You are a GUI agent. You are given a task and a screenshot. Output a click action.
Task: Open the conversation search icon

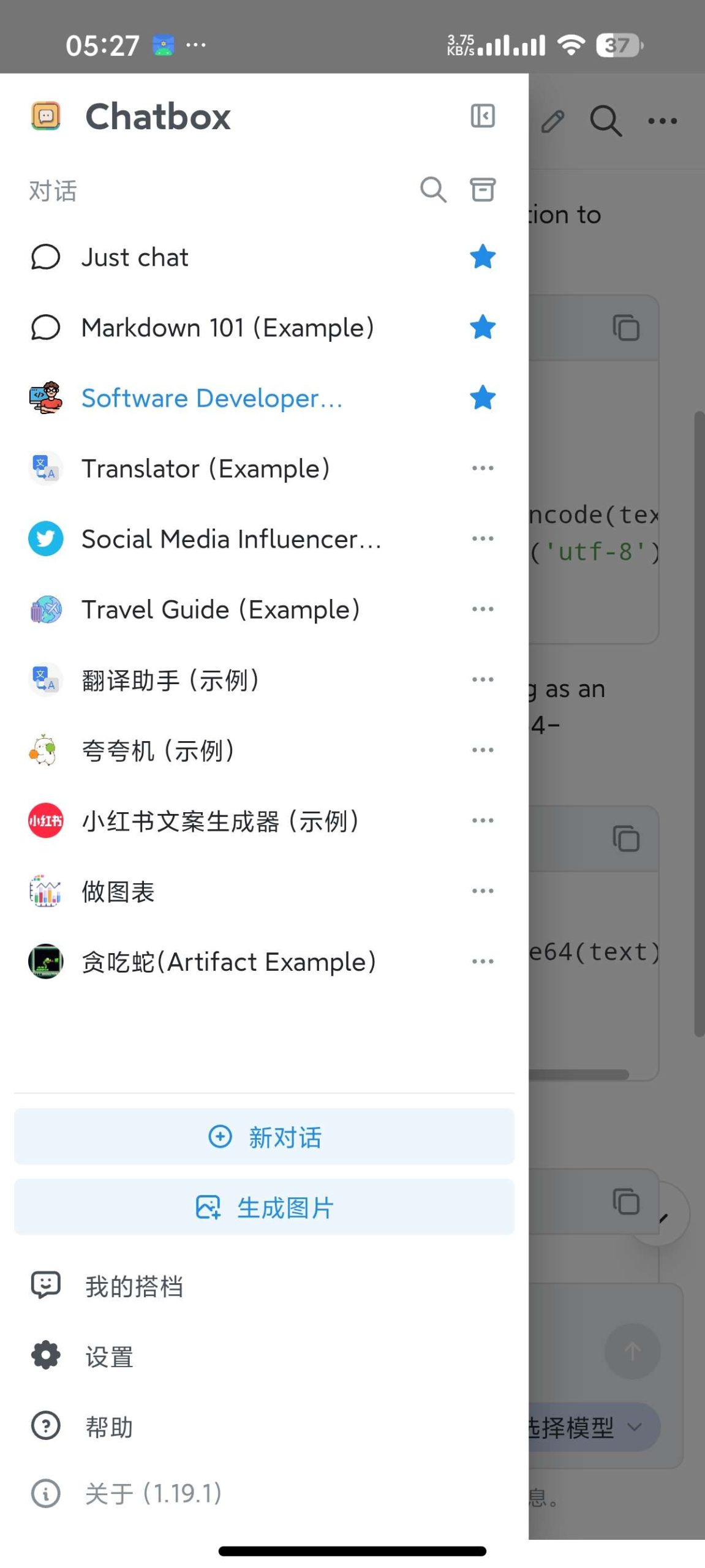pyautogui.click(x=434, y=190)
